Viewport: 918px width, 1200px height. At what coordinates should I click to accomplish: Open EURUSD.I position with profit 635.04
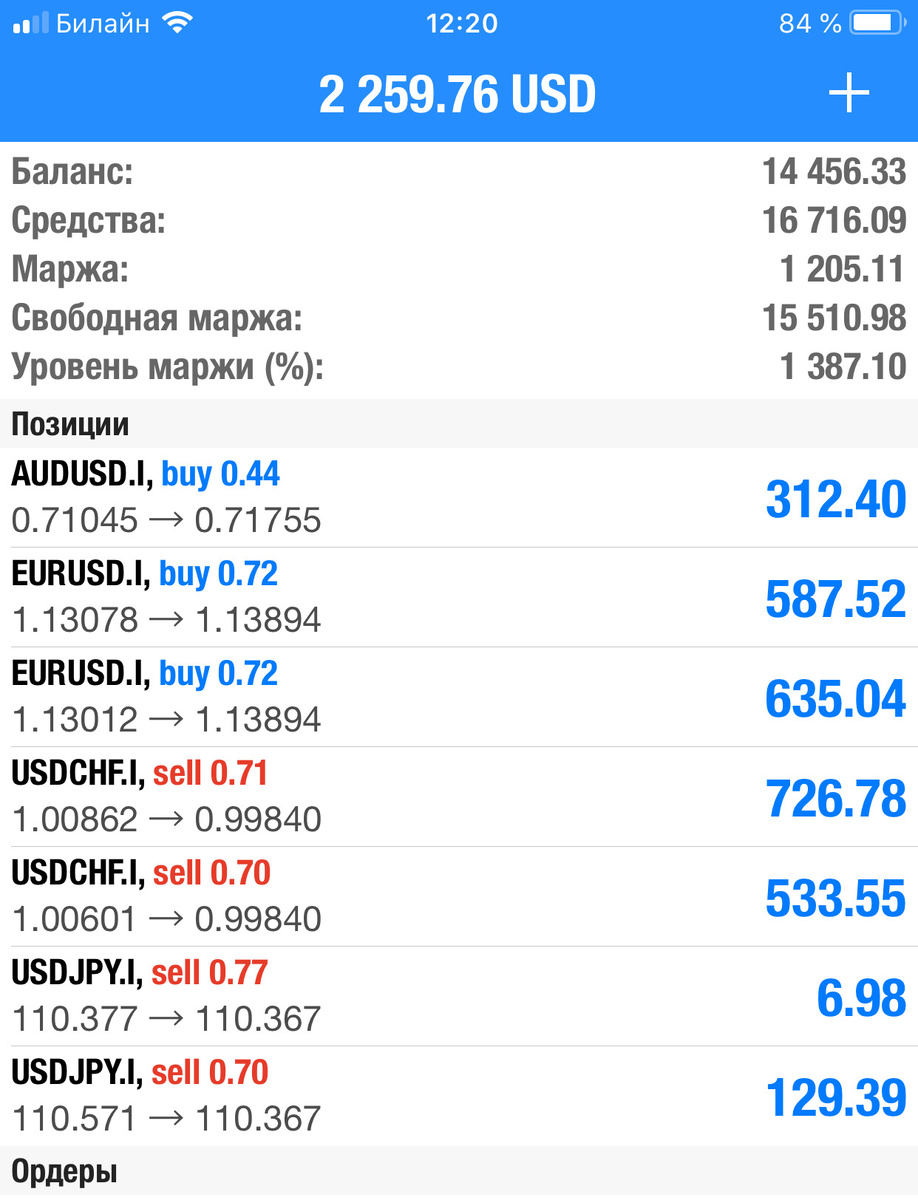coord(458,697)
